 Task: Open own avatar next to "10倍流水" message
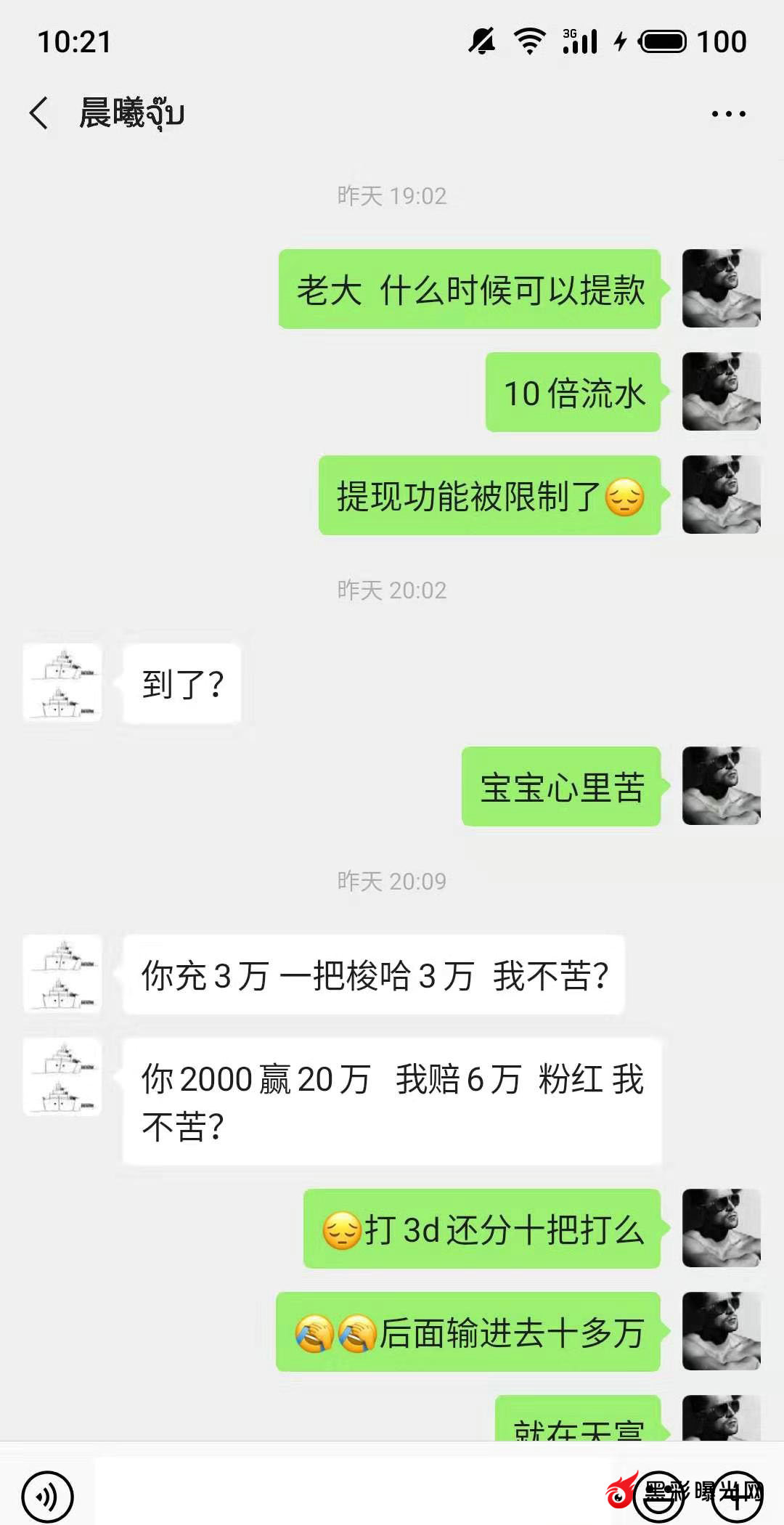pos(721,392)
